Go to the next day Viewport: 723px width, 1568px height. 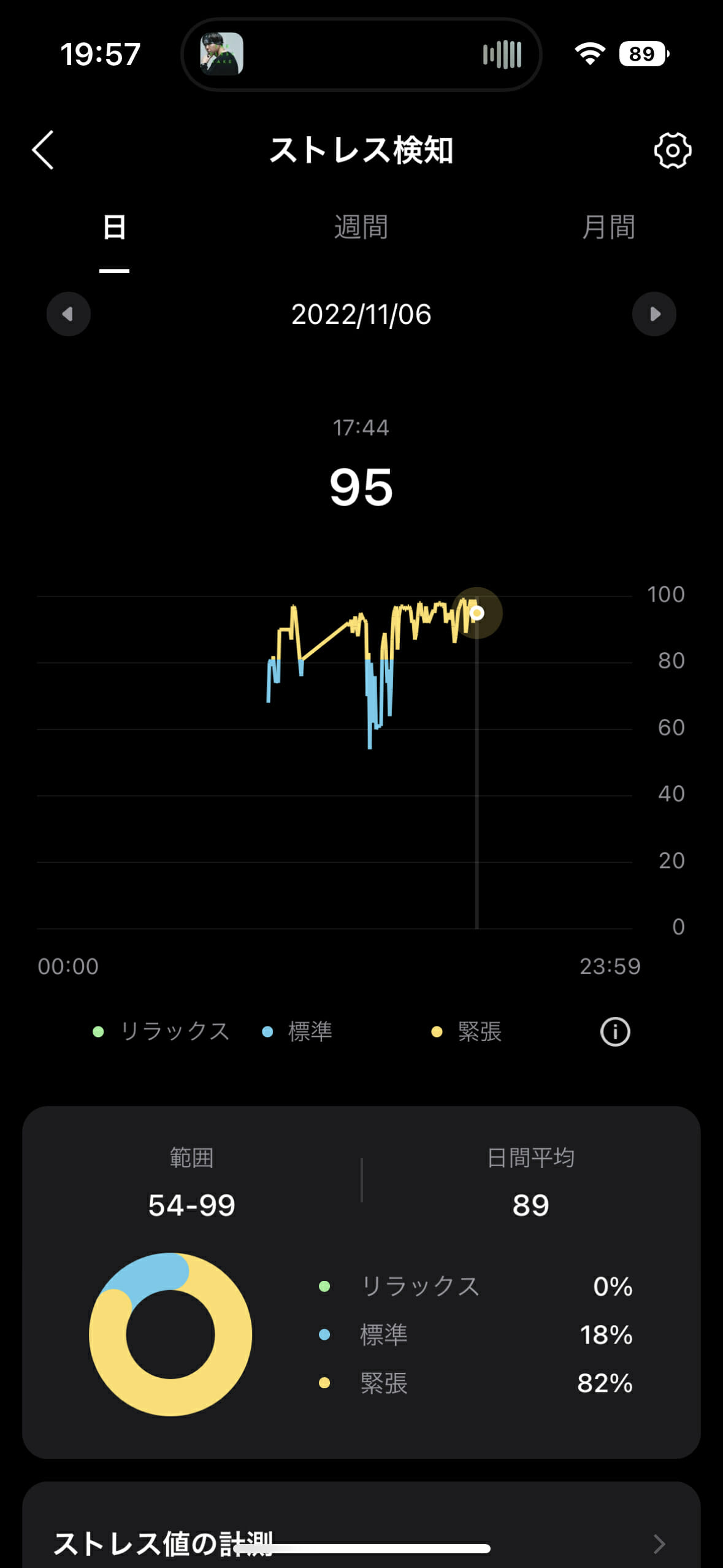coord(654,314)
